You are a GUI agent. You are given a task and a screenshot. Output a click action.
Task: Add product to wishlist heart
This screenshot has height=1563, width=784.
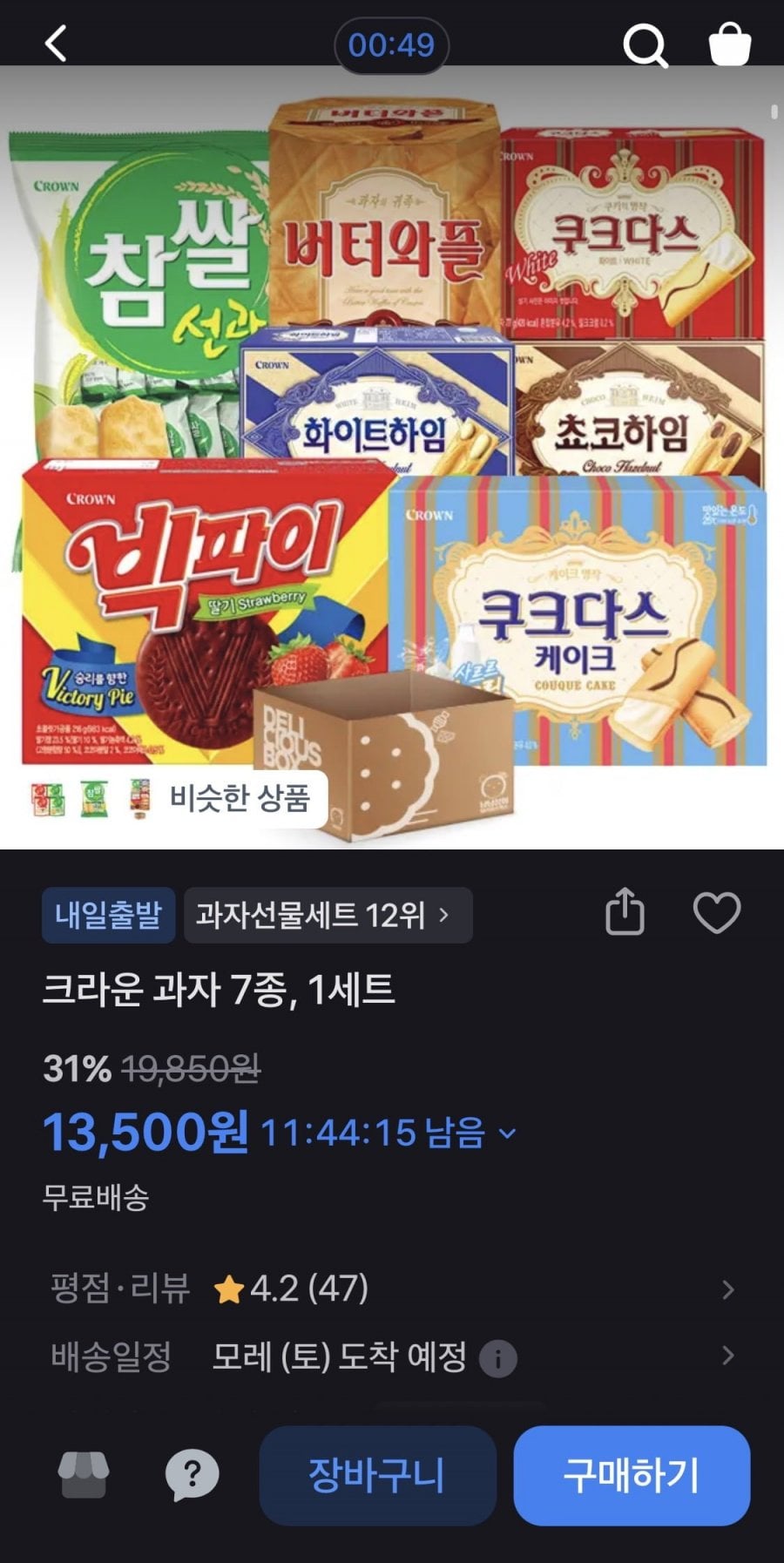point(716,912)
